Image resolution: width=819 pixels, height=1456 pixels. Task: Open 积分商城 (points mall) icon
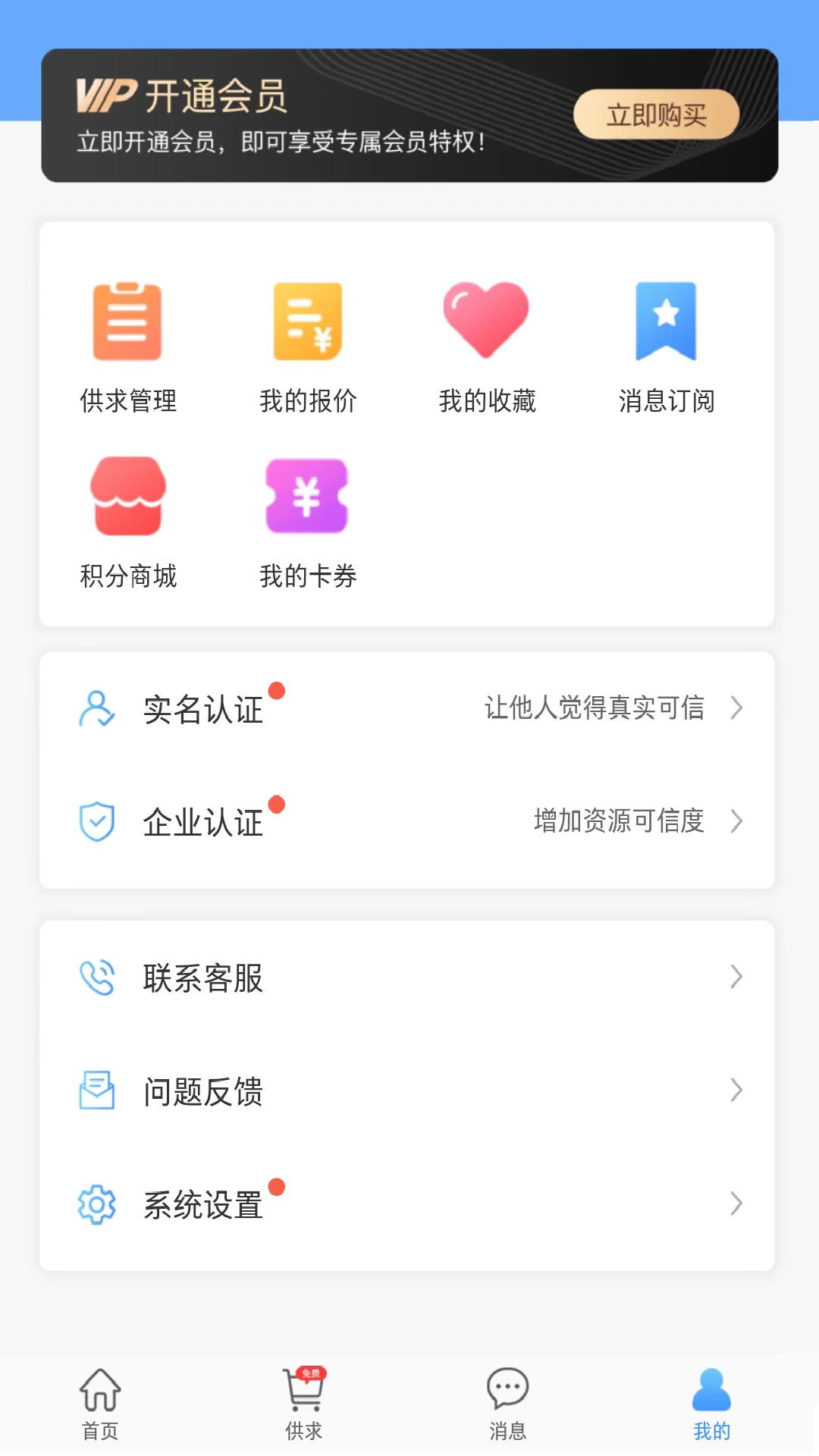pos(127,497)
